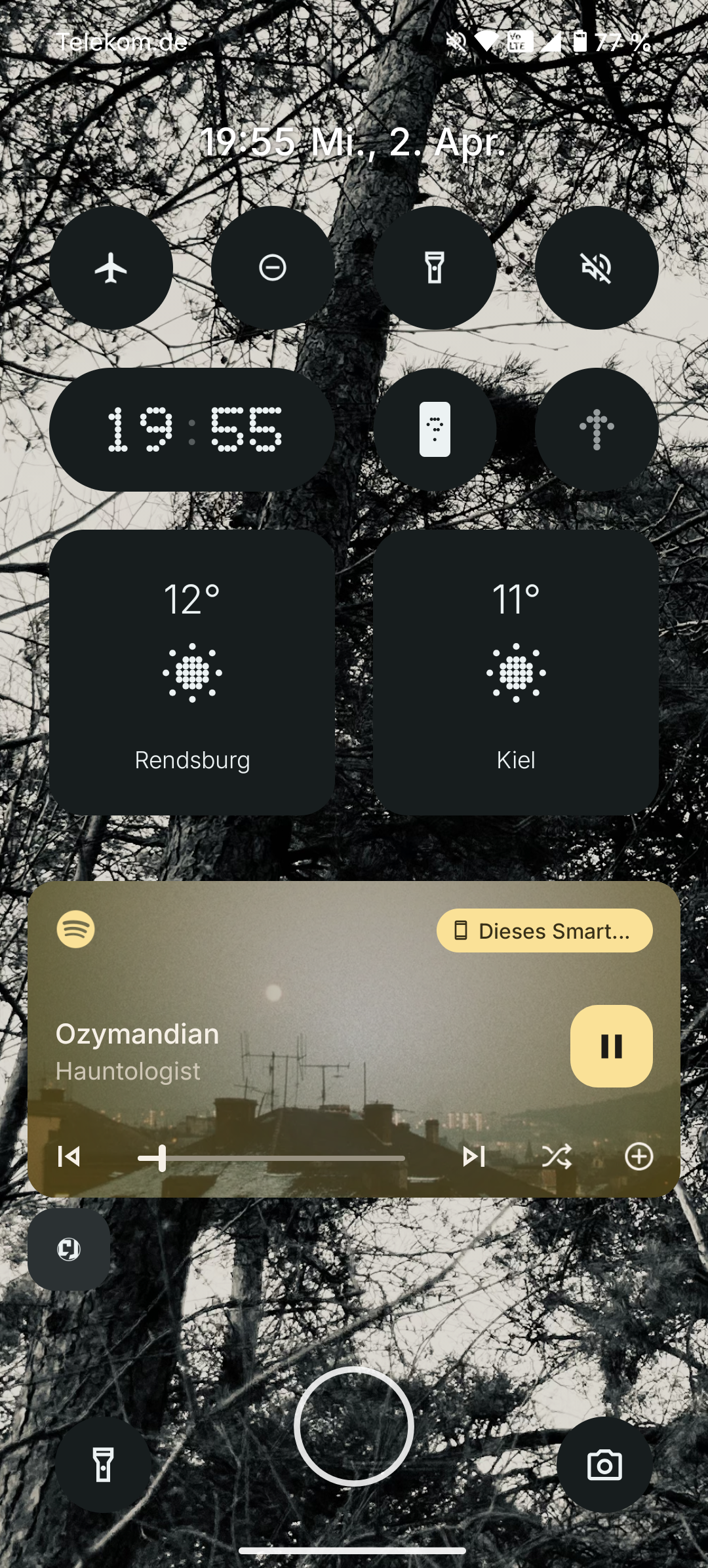The height and width of the screenshot is (1568, 708).
Task: Skip to the next track
Action: (474, 1157)
